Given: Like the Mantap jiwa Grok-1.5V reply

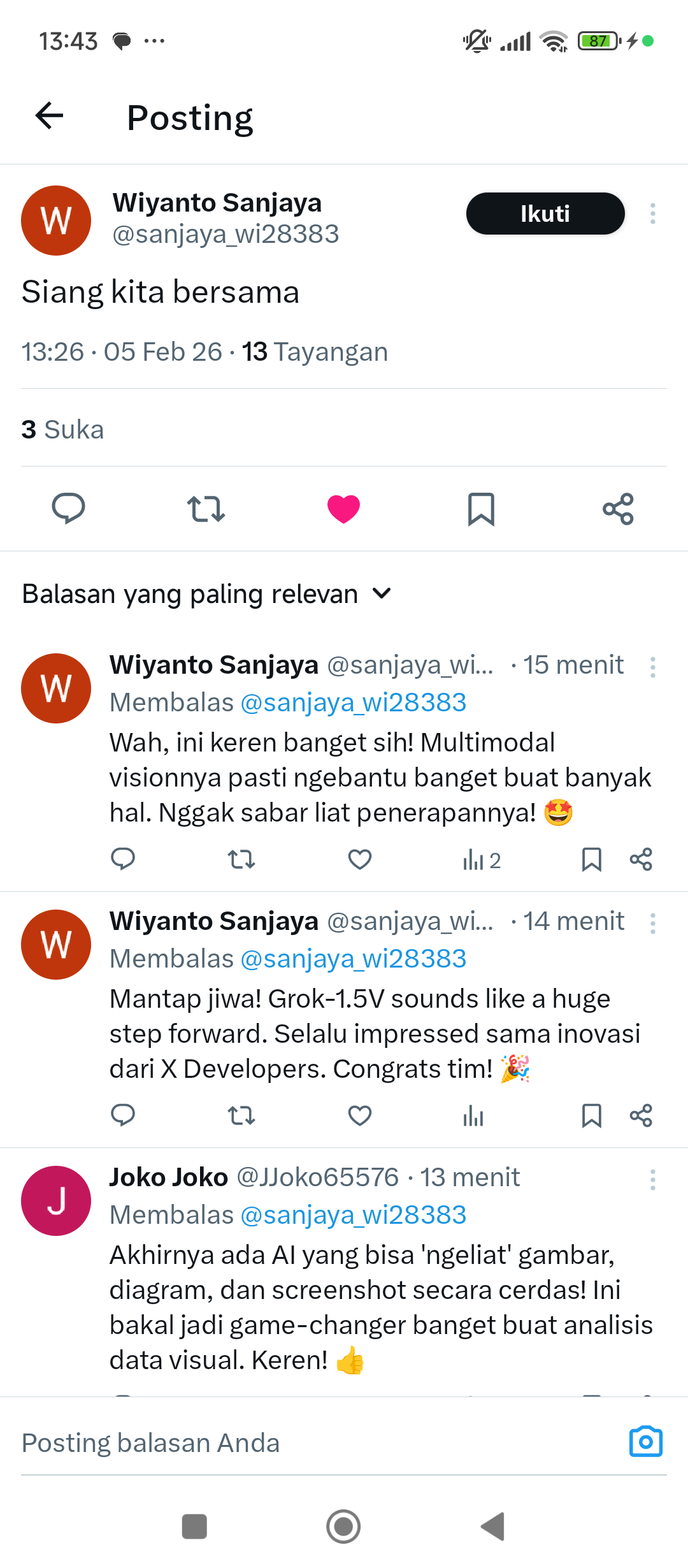Looking at the screenshot, I should click(360, 1116).
